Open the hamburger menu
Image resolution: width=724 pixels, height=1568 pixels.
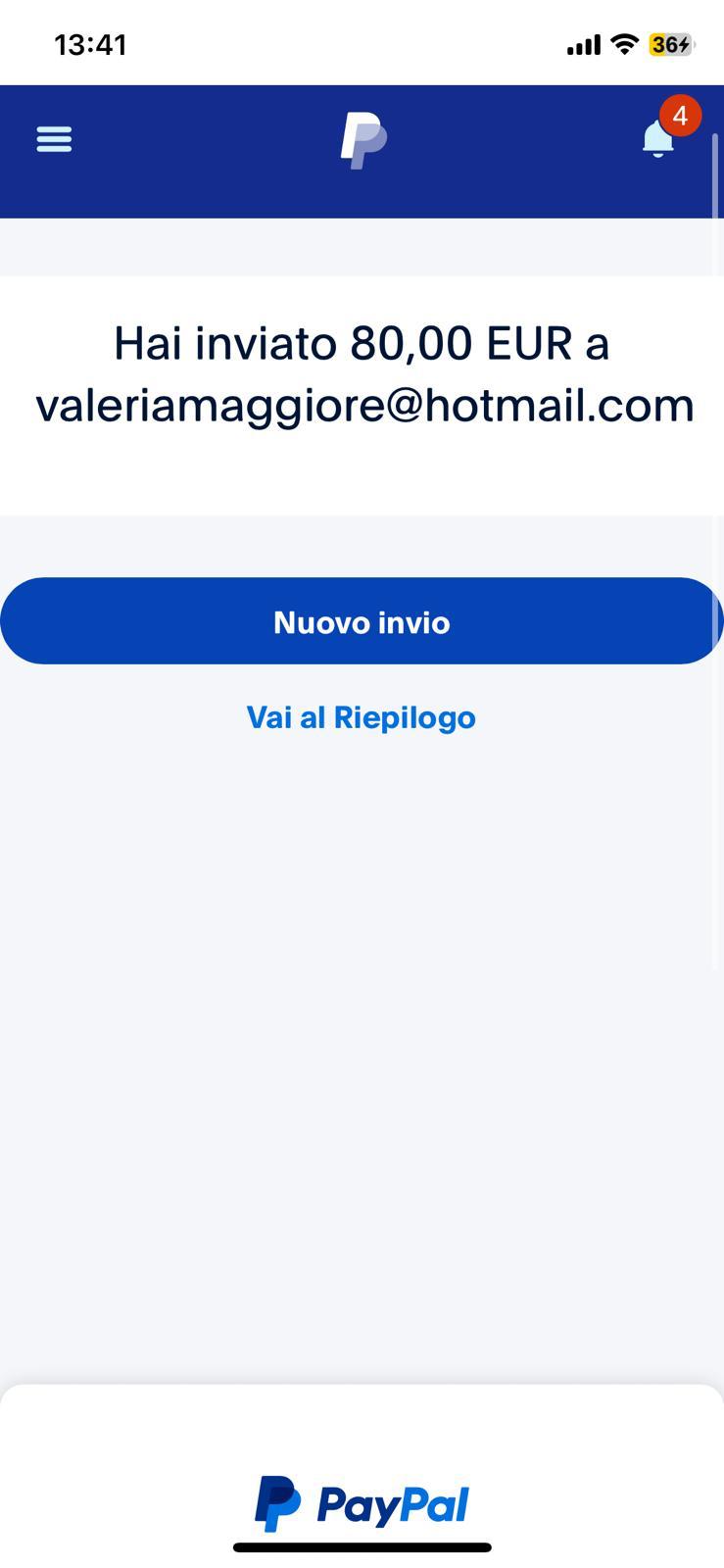pyautogui.click(x=54, y=139)
